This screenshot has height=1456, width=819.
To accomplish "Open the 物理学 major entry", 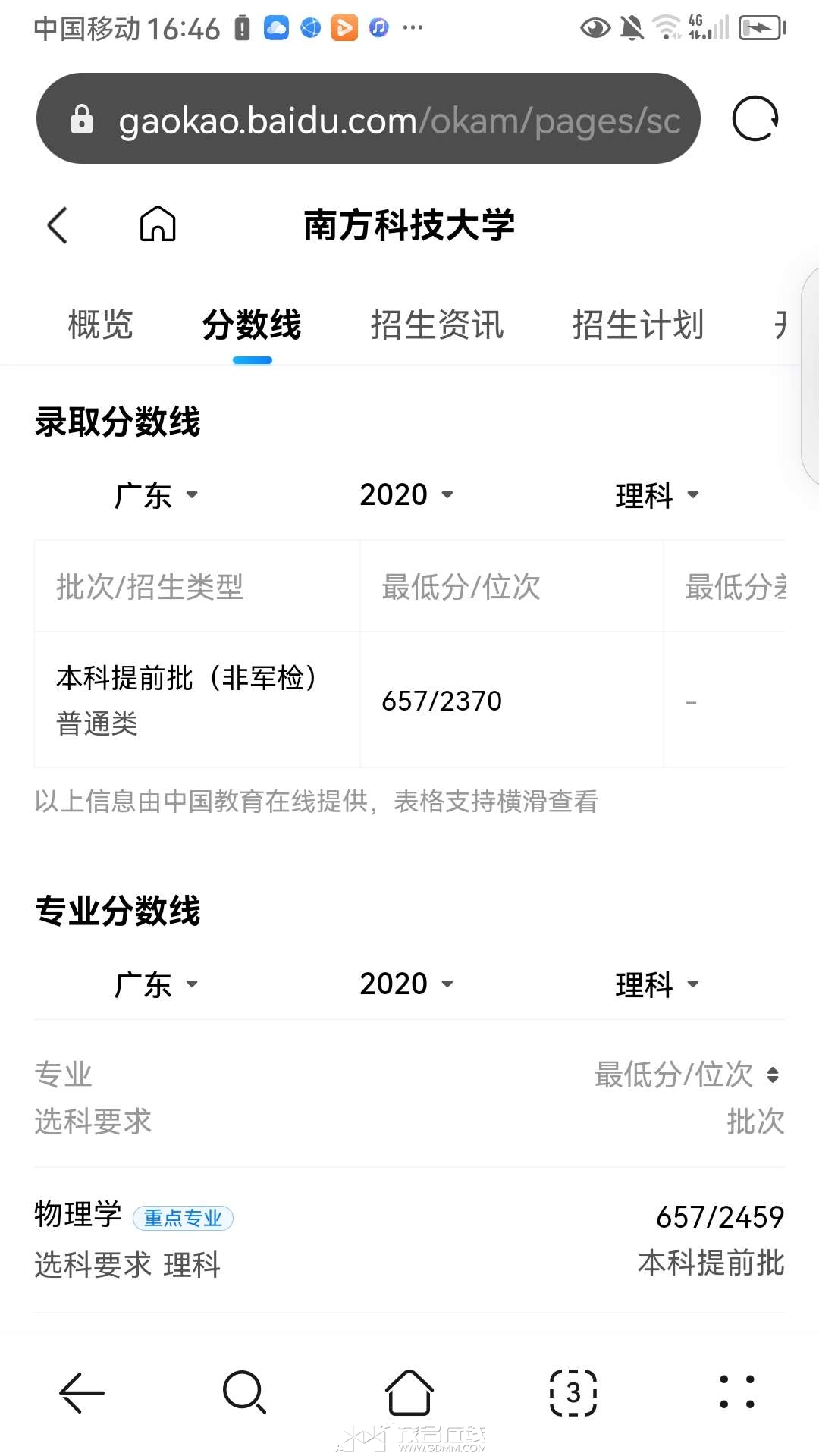I will pyautogui.click(x=409, y=1239).
